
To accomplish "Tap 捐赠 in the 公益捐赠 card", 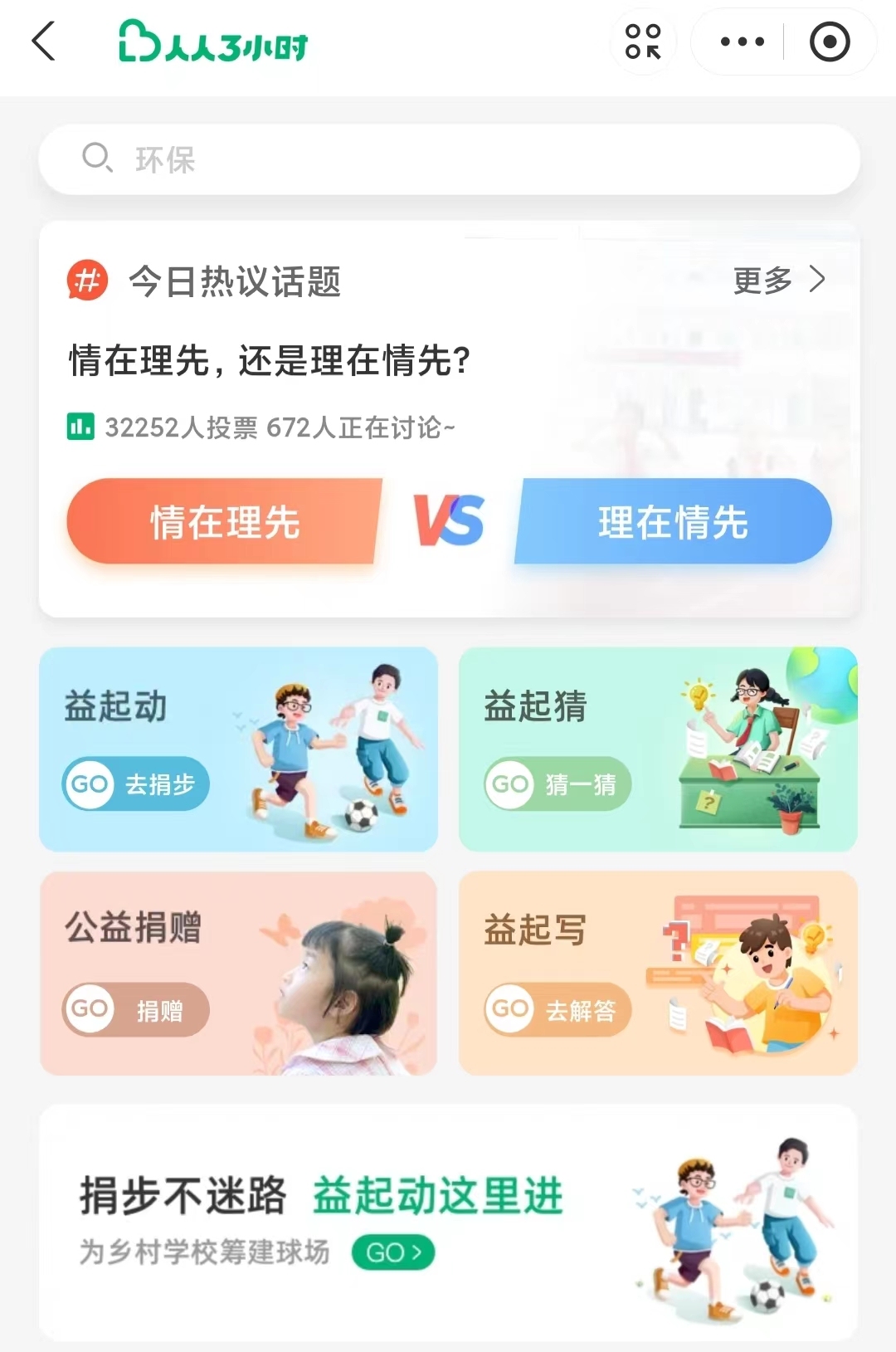I will [136, 1009].
